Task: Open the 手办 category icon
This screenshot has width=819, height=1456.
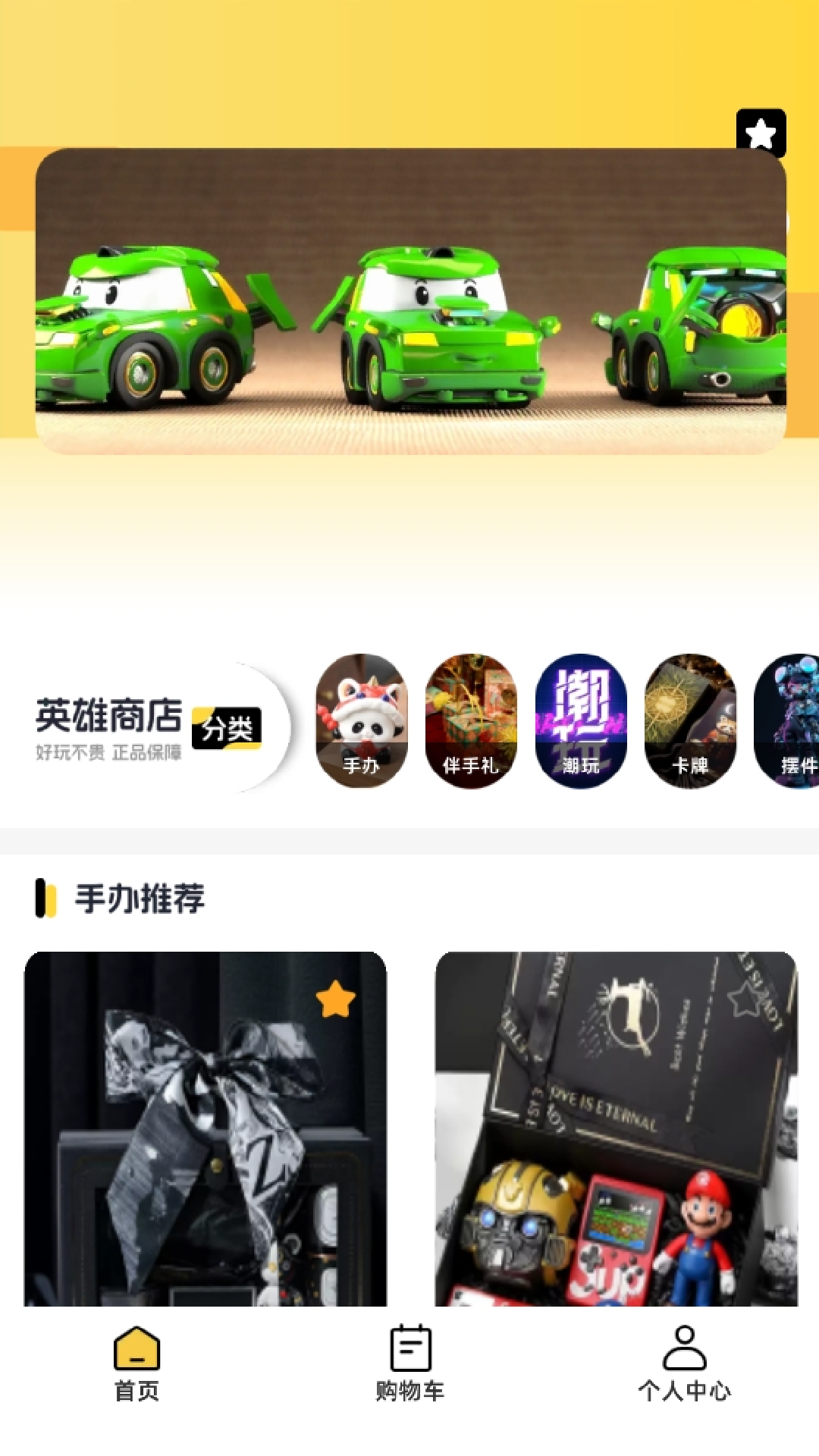Action: 362,720
